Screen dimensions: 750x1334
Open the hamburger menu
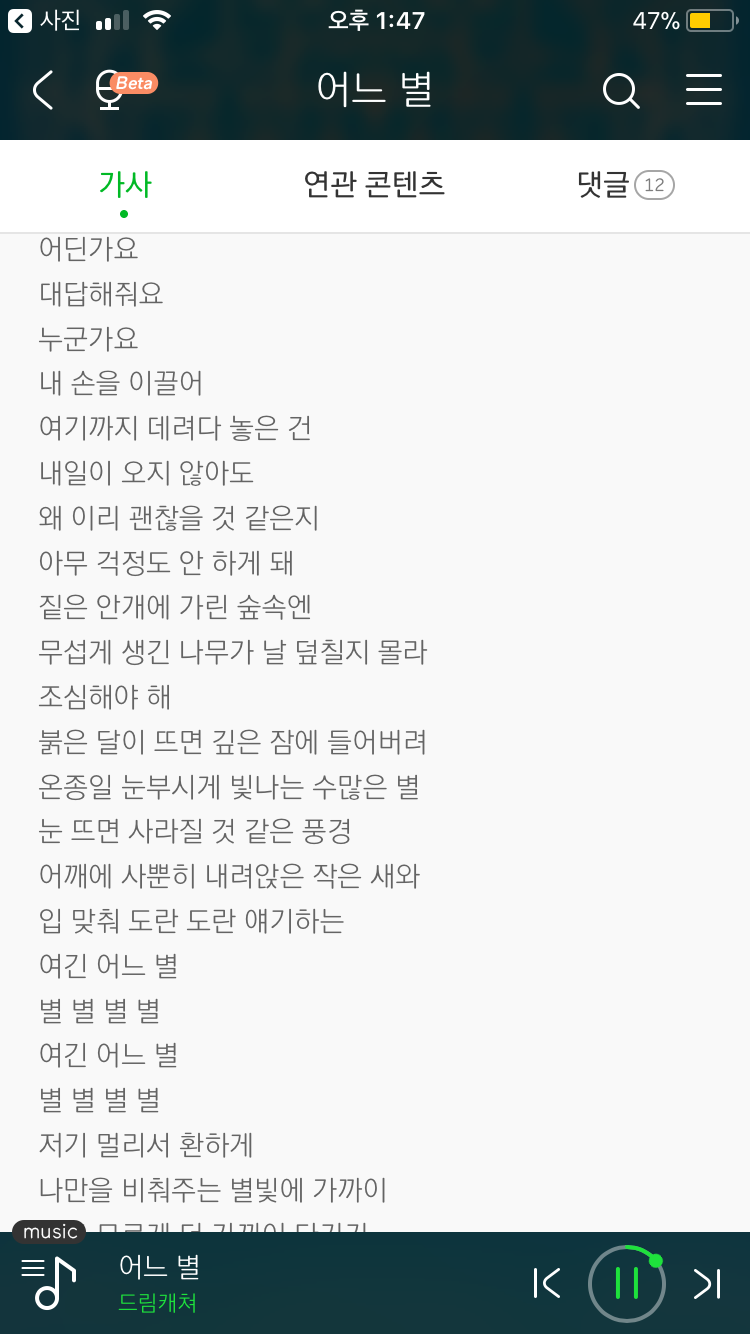pos(704,90)
